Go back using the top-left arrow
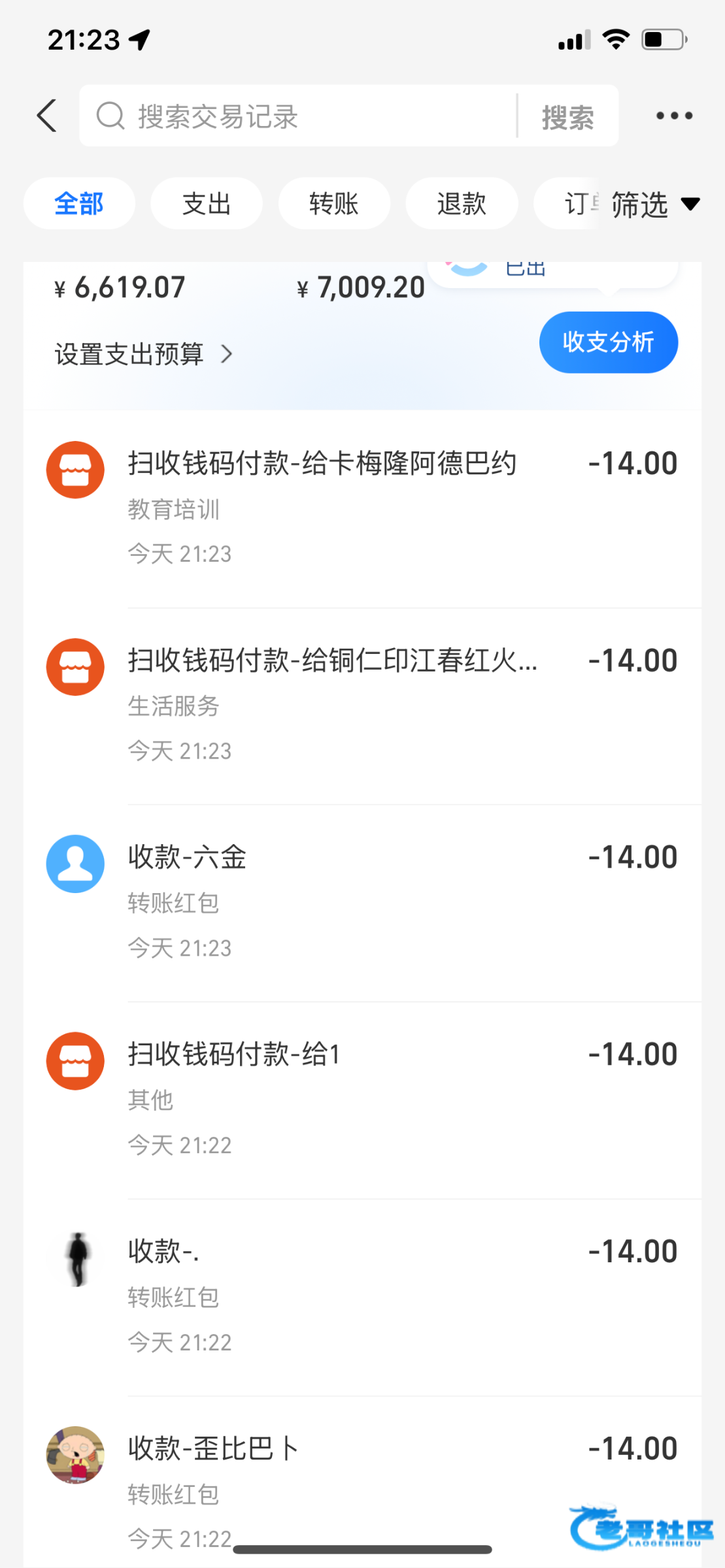 pyautogui.click(x=47, y=116)
